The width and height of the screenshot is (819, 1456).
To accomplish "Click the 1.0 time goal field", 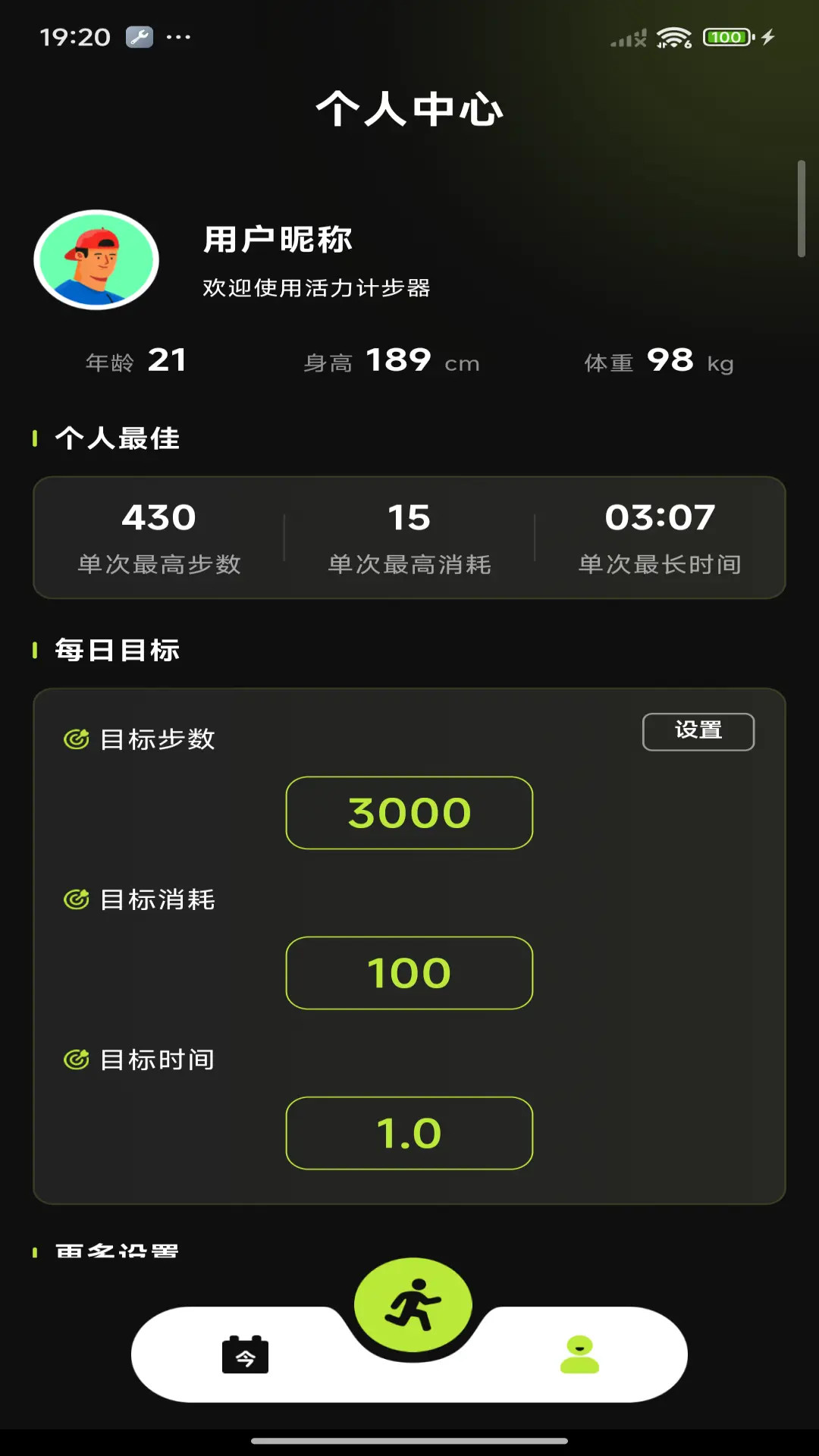I will (408, 1133).
